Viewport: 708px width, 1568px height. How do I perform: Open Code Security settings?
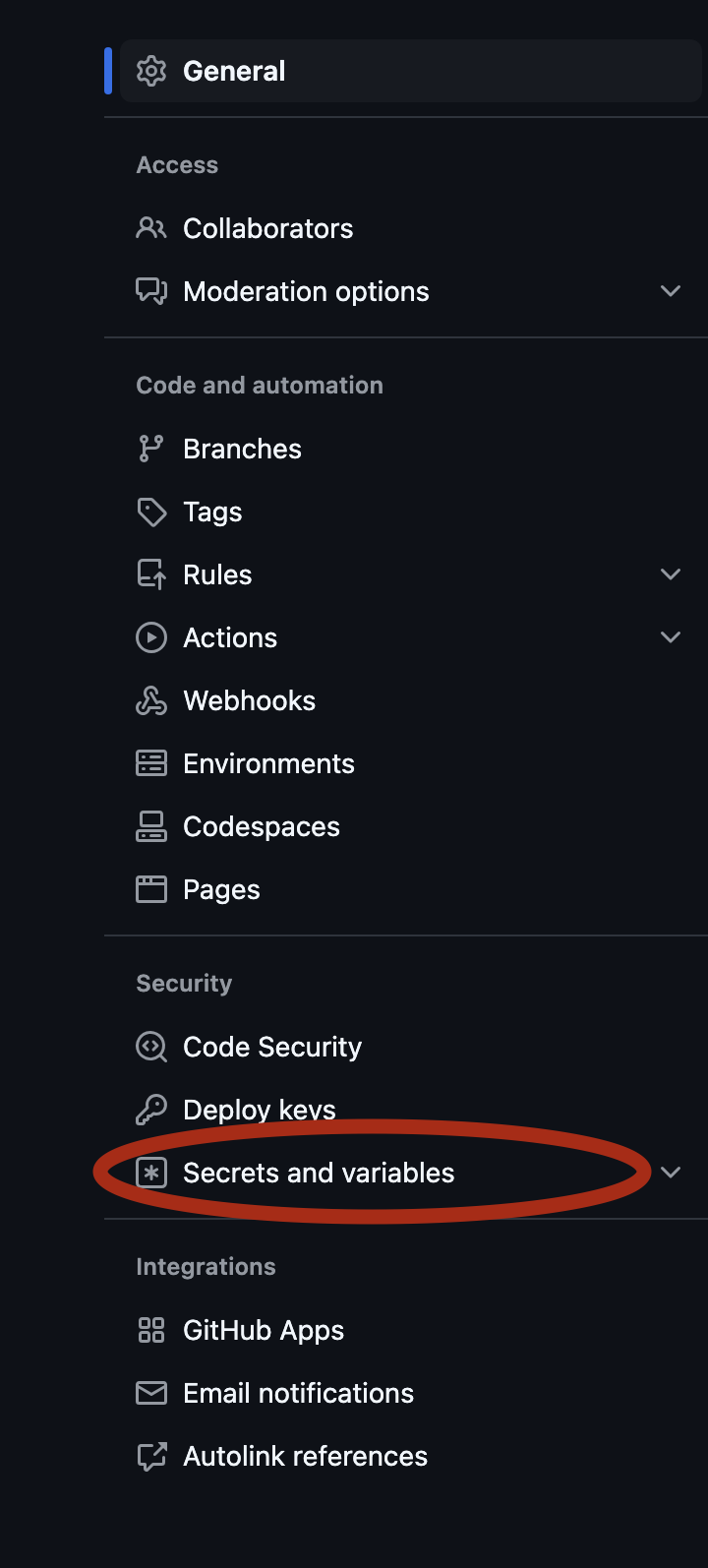point(410,1047)
